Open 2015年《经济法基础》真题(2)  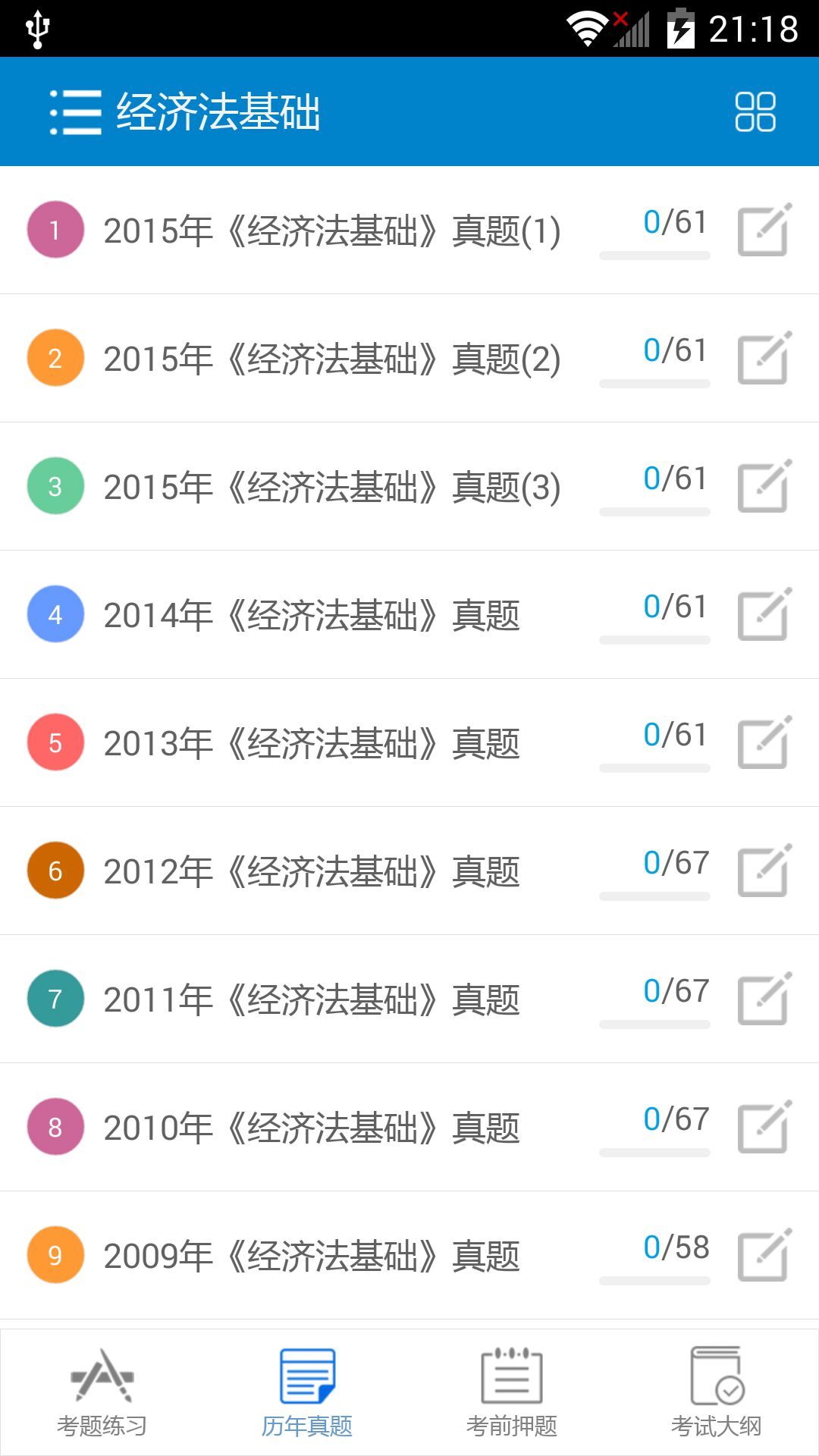click(332, 359)
